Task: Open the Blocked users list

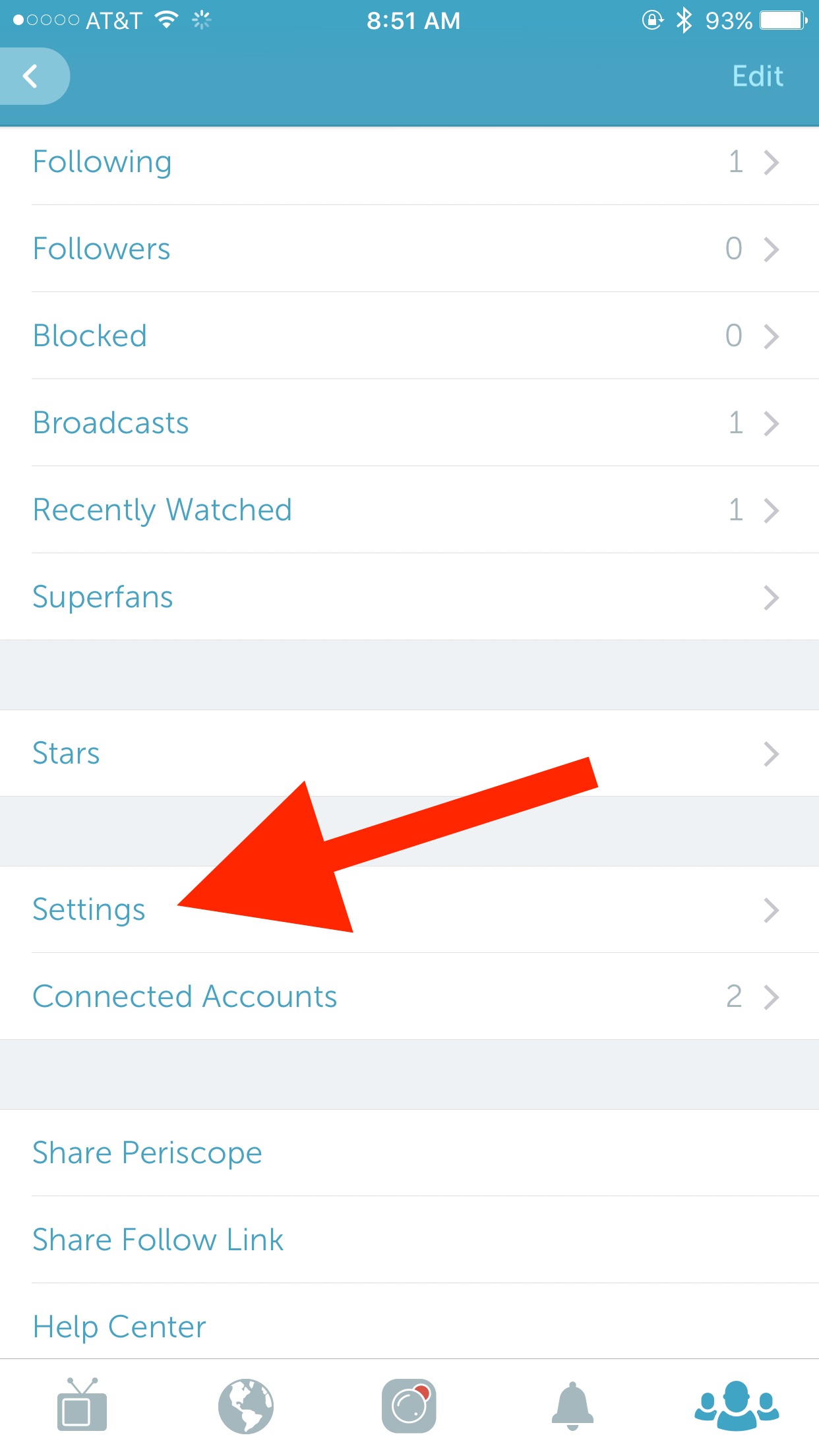Action: coord(409,336)
